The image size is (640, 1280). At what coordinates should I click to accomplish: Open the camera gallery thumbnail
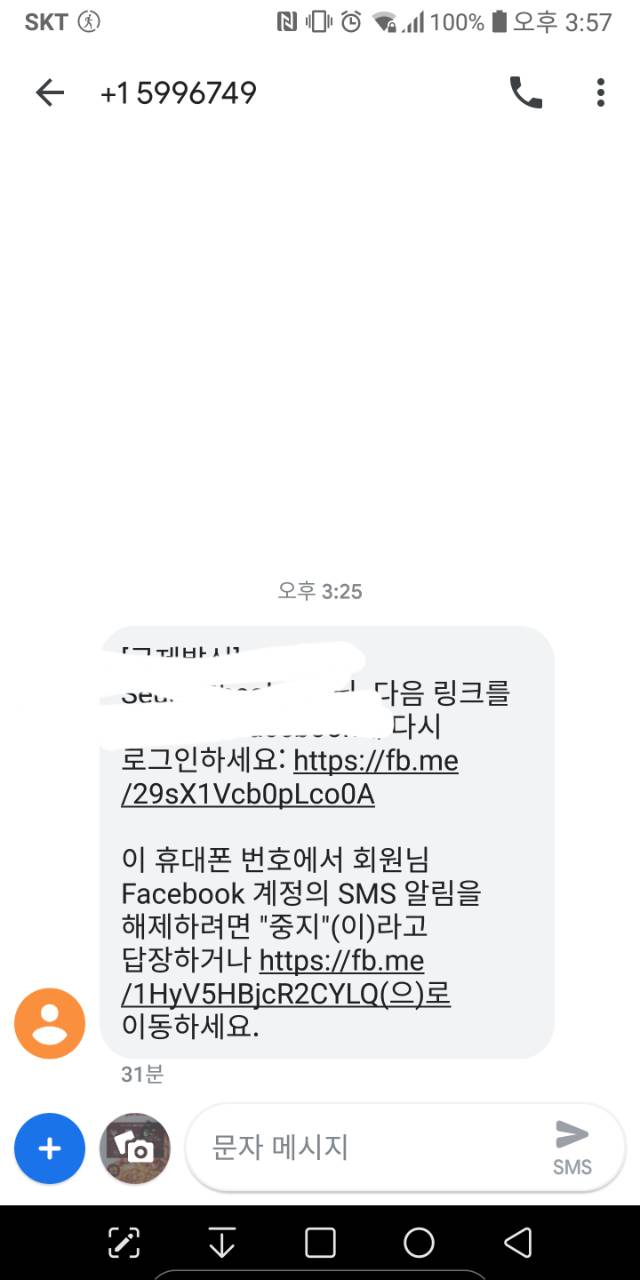[x=135, y=1148]
